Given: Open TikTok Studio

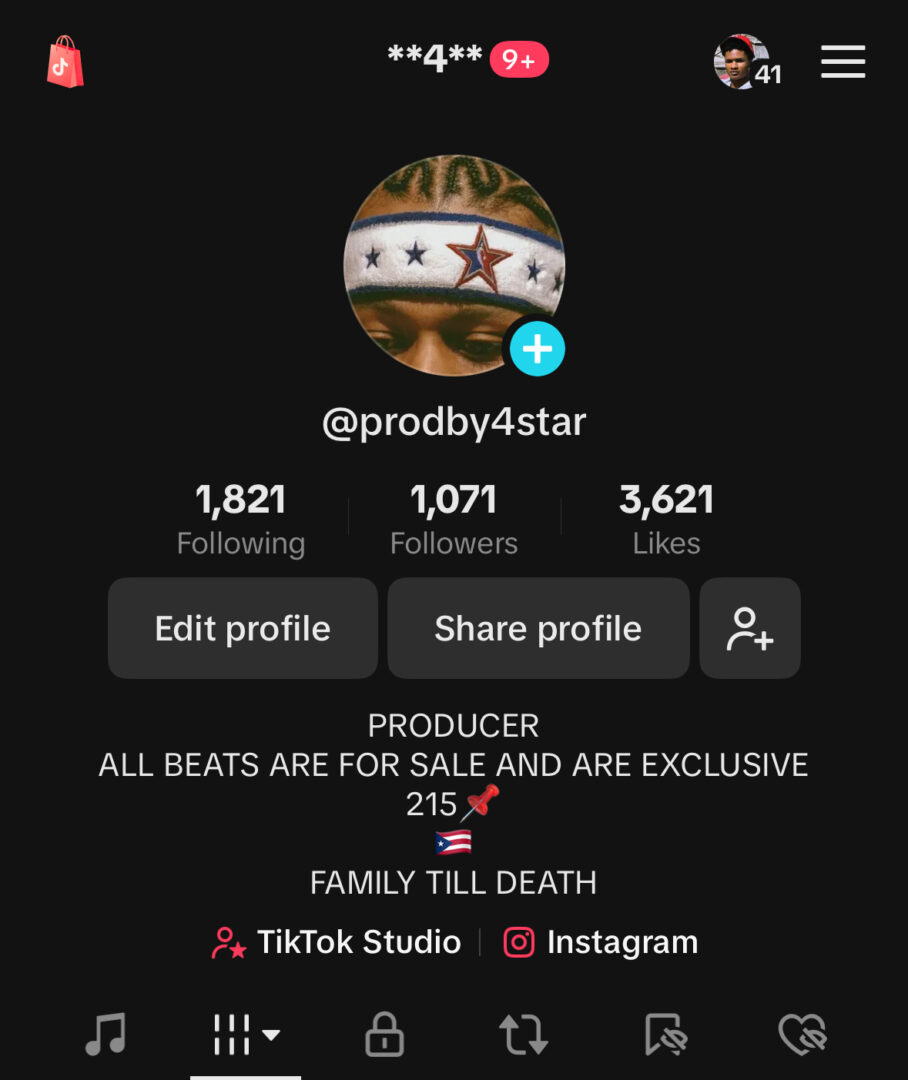Looking at the screenshot, I should [x=337, y=942].
